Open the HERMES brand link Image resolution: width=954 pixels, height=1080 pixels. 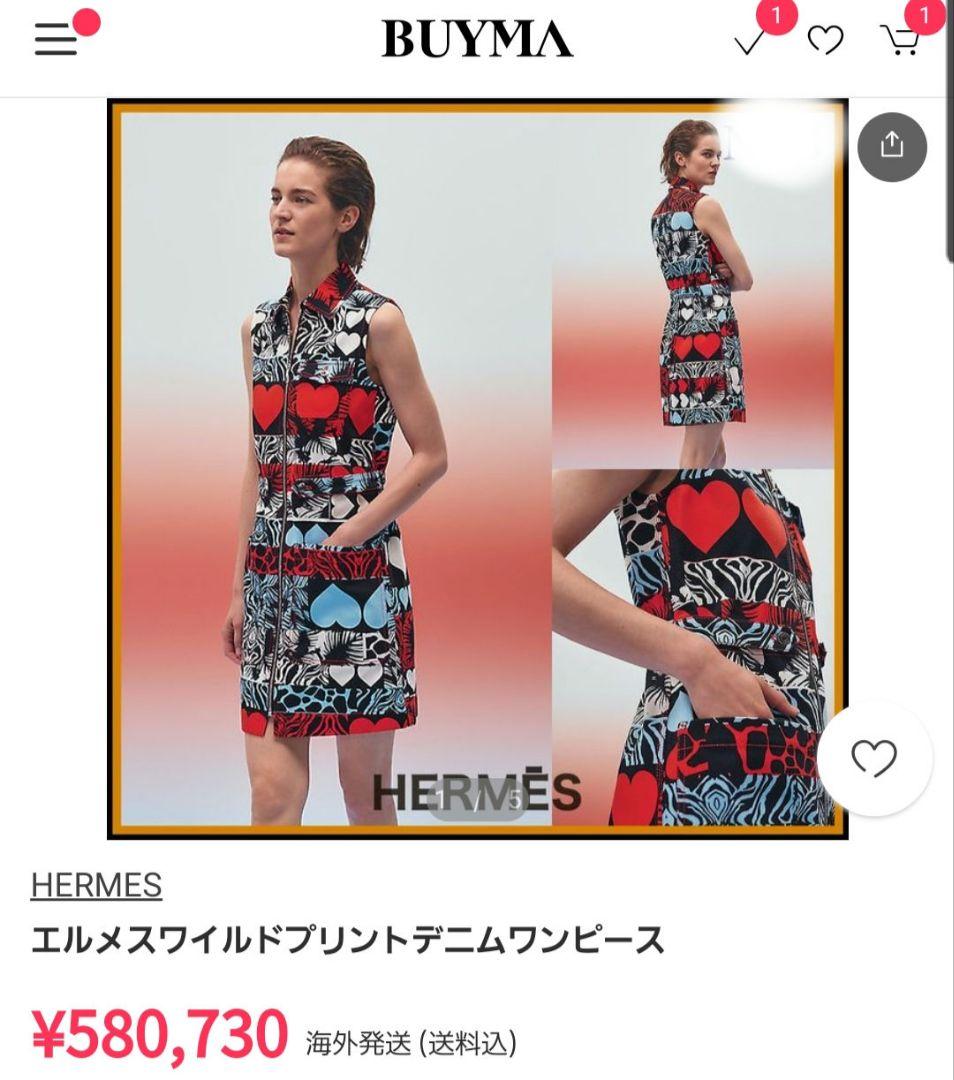tap(96, 885)
